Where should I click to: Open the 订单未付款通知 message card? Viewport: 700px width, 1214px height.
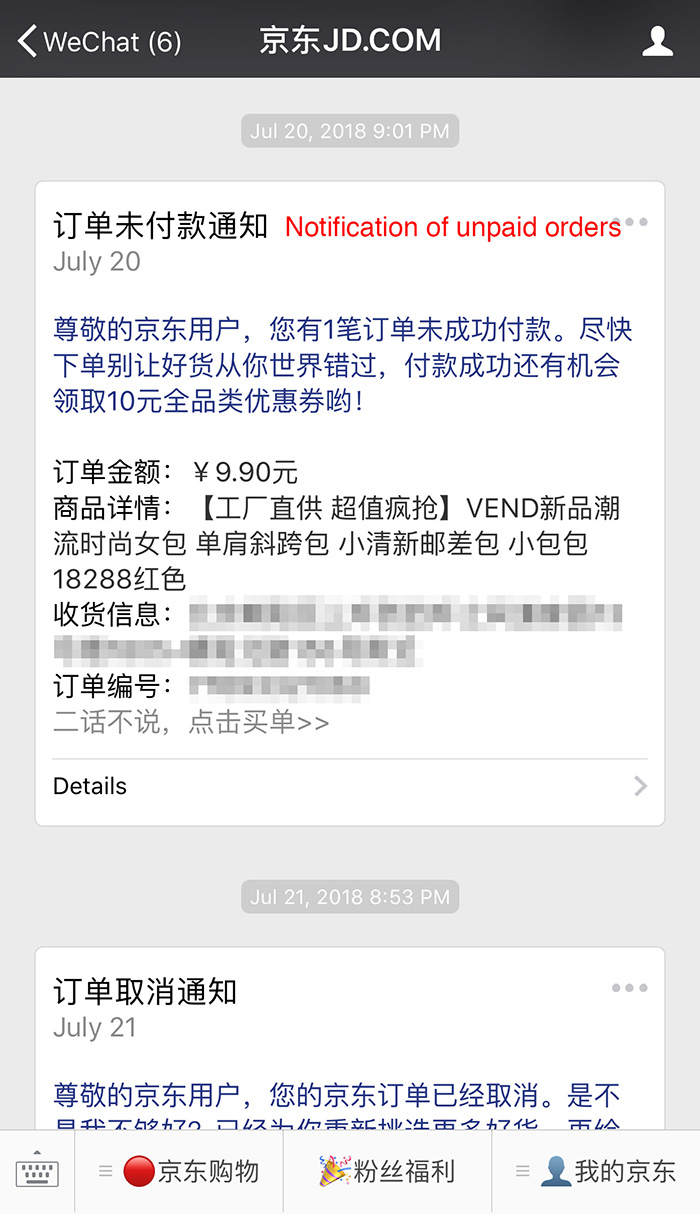pos(350,503)
